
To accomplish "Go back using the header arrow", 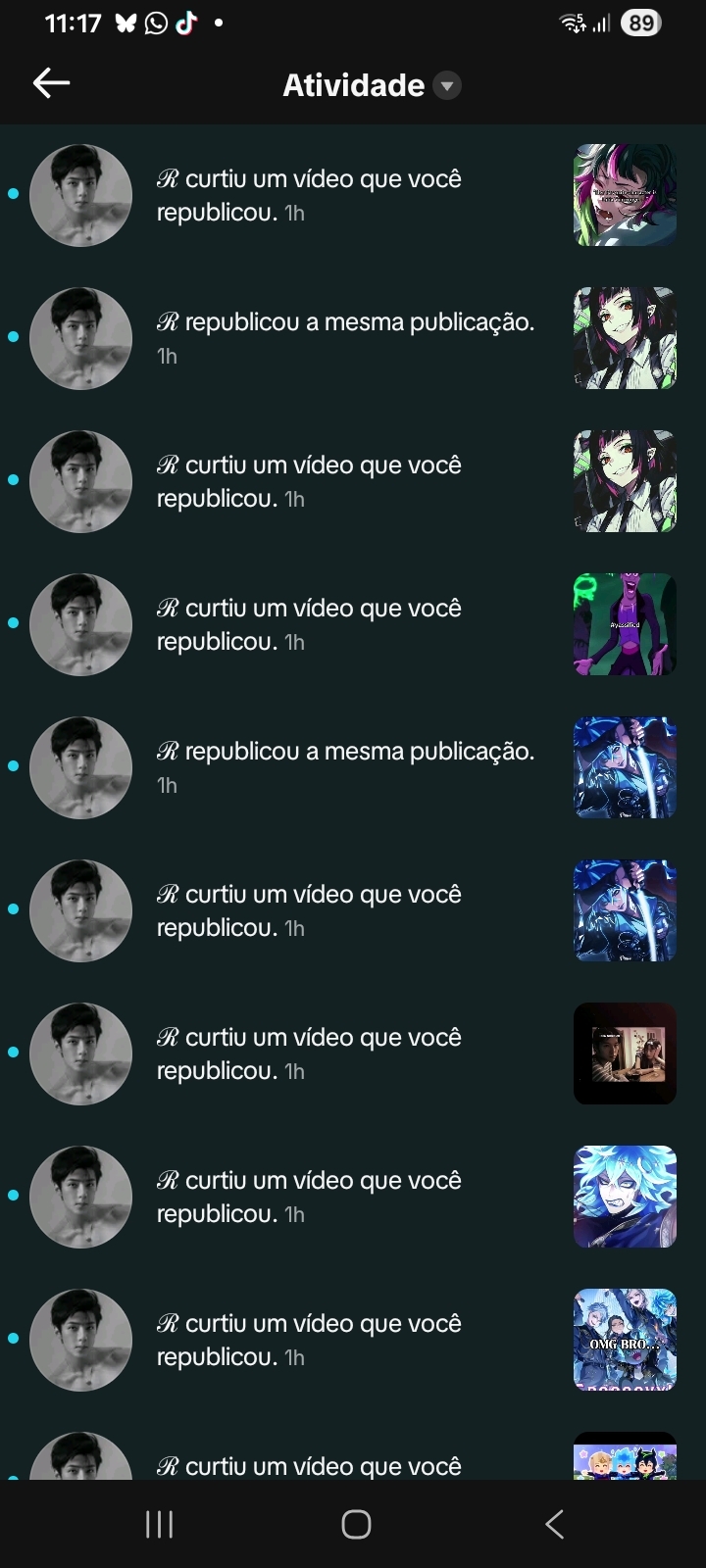I will tap(51, 84).
